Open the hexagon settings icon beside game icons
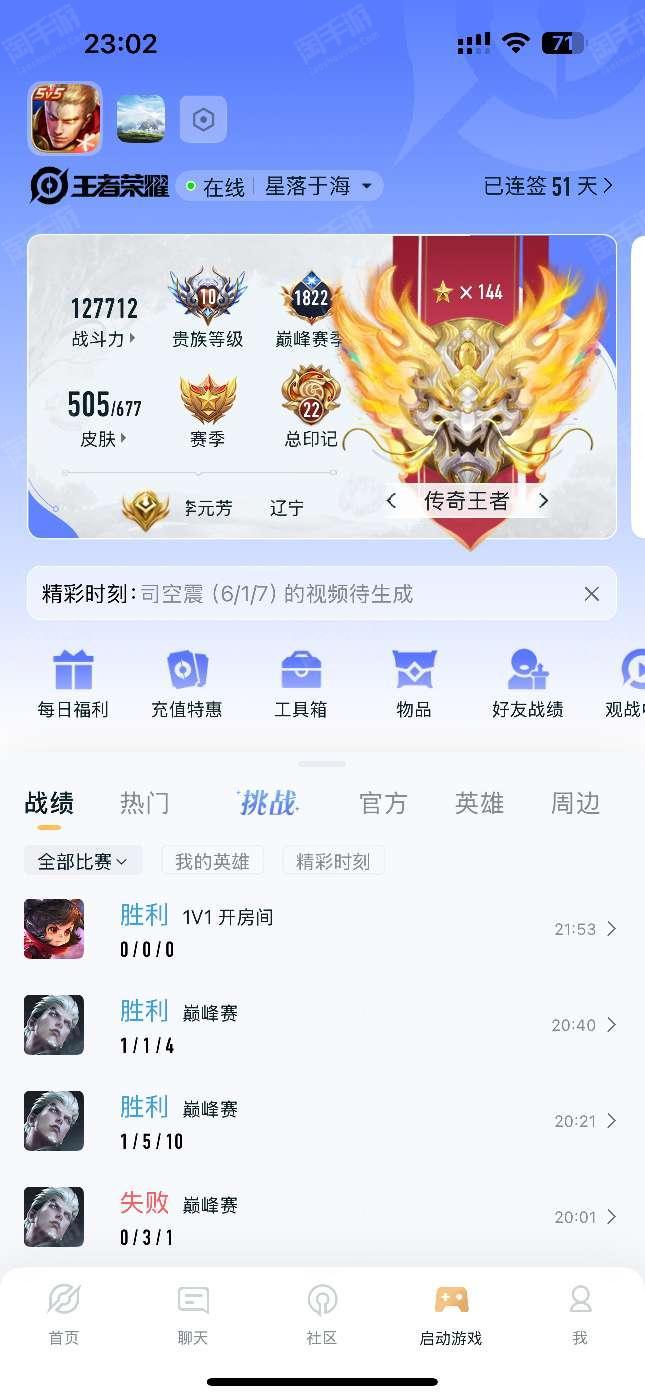Viewport: 645px width, 1398px height. pos(203,120)
